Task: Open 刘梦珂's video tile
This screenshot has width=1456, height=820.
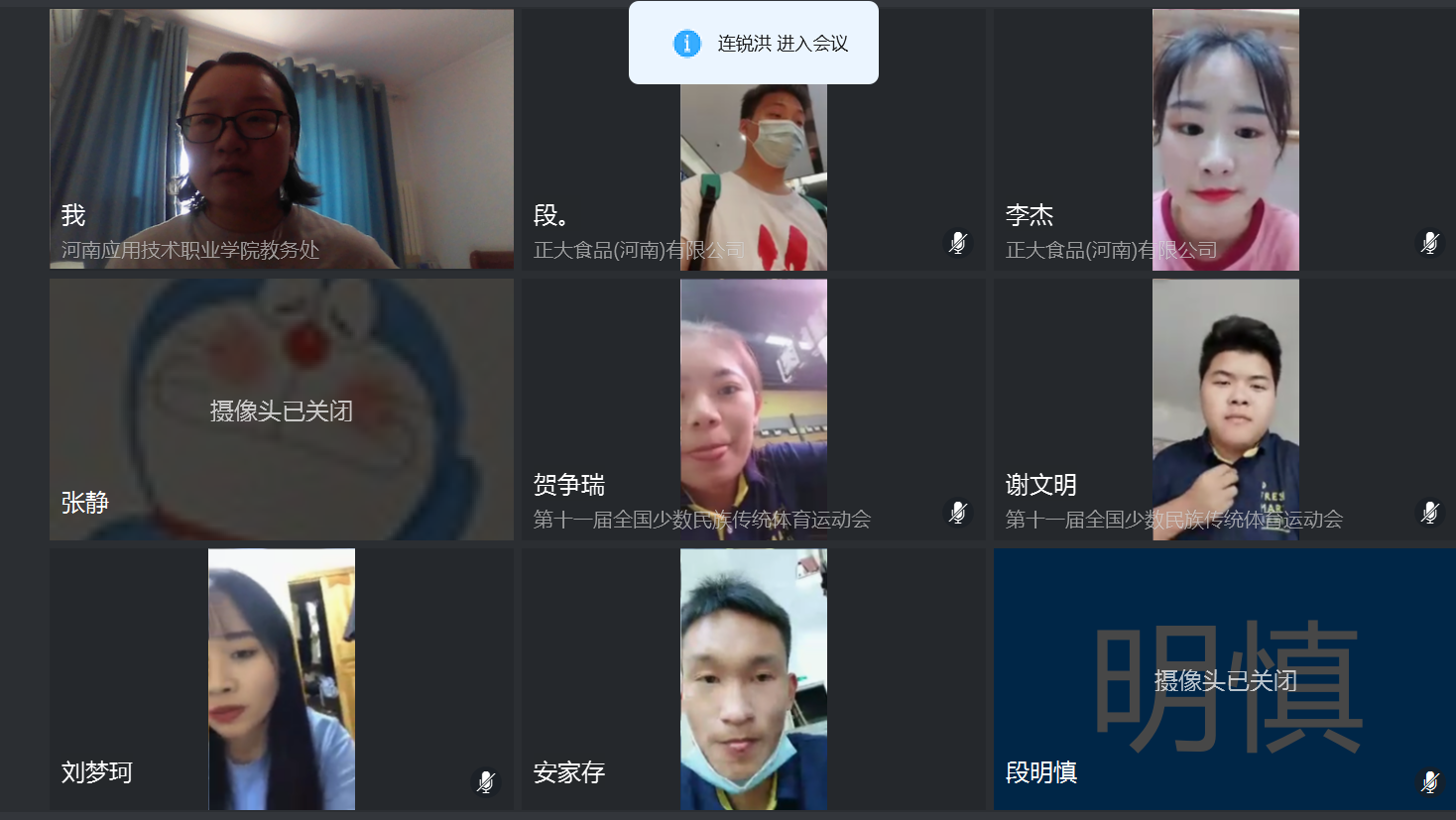Action: click(282, 679)
